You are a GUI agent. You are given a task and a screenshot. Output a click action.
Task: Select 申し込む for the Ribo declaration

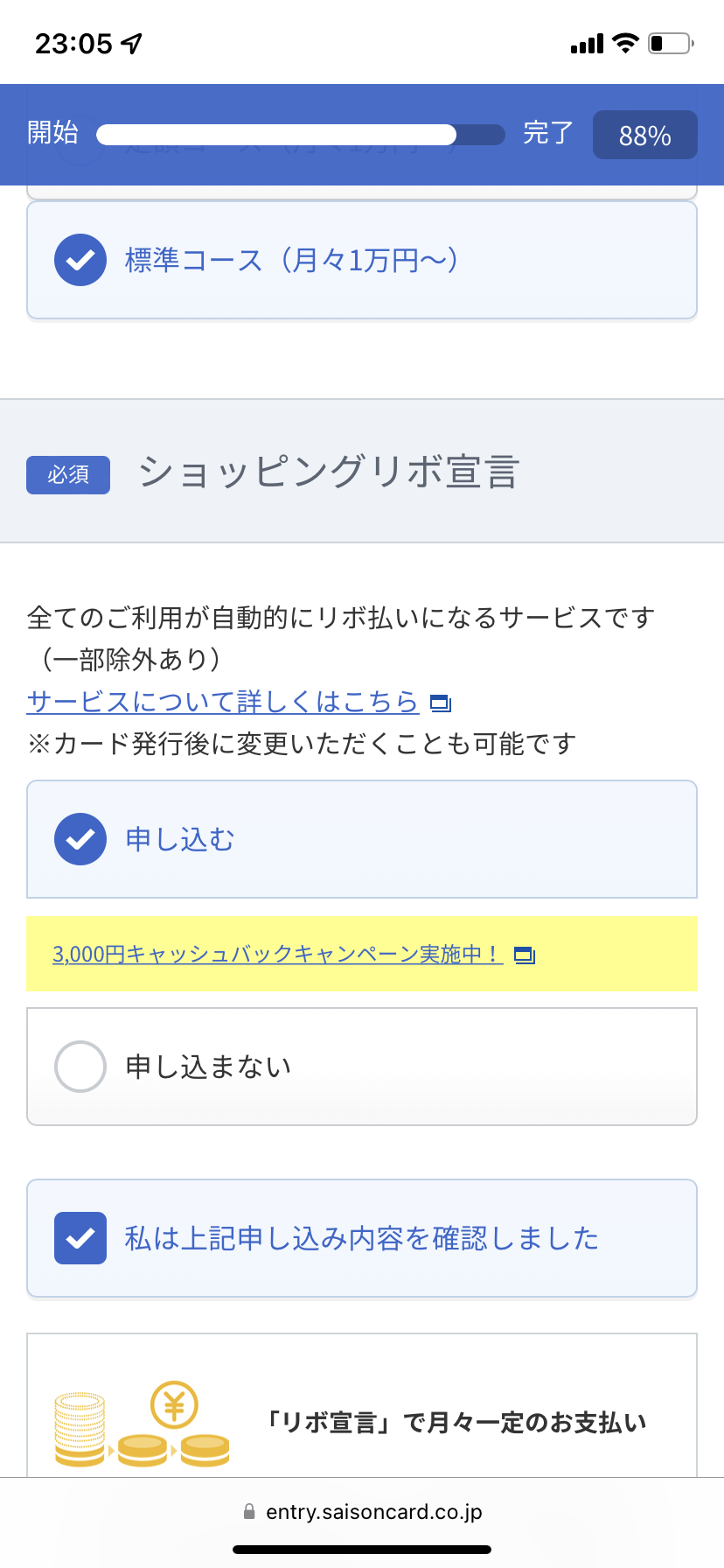[x=362, y=839]
